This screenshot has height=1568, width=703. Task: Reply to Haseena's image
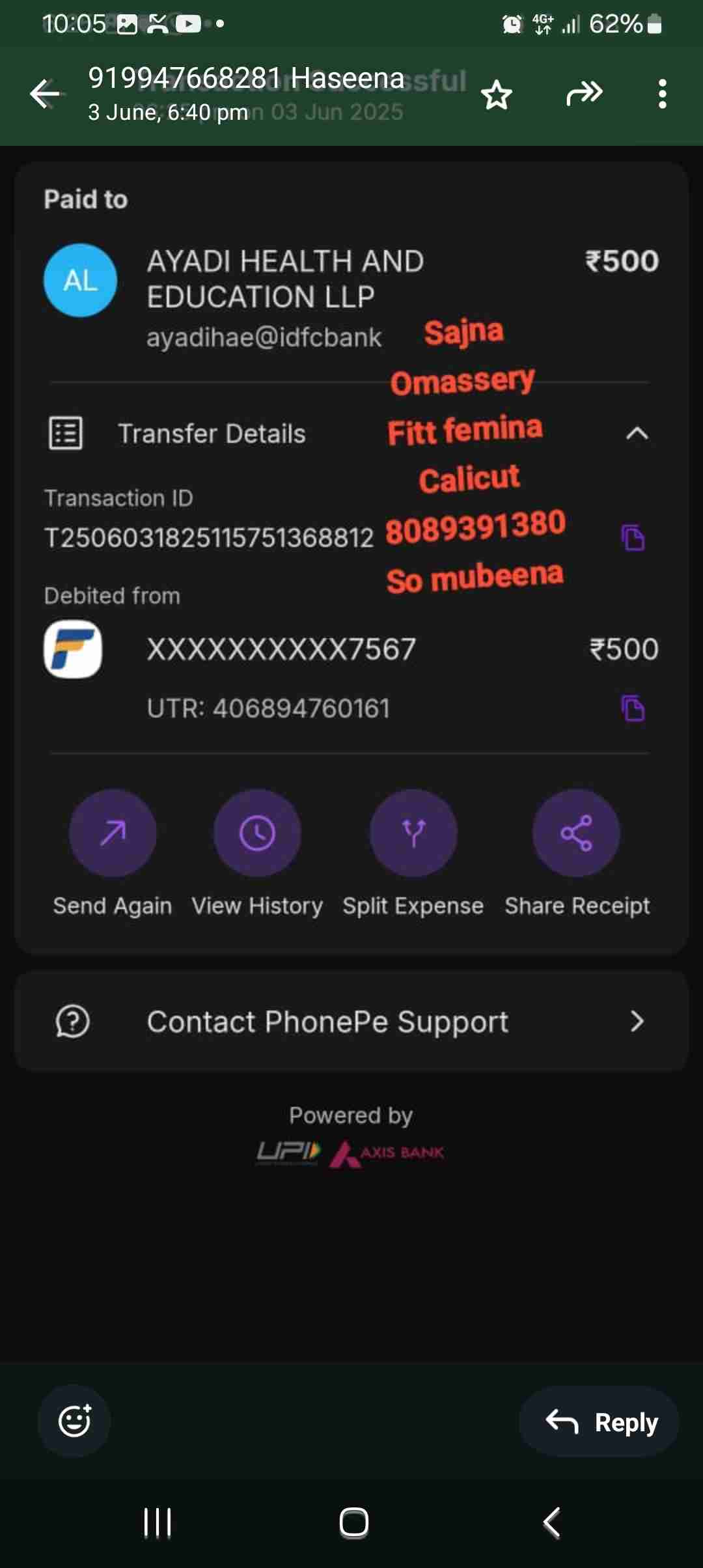point(600,1421)
